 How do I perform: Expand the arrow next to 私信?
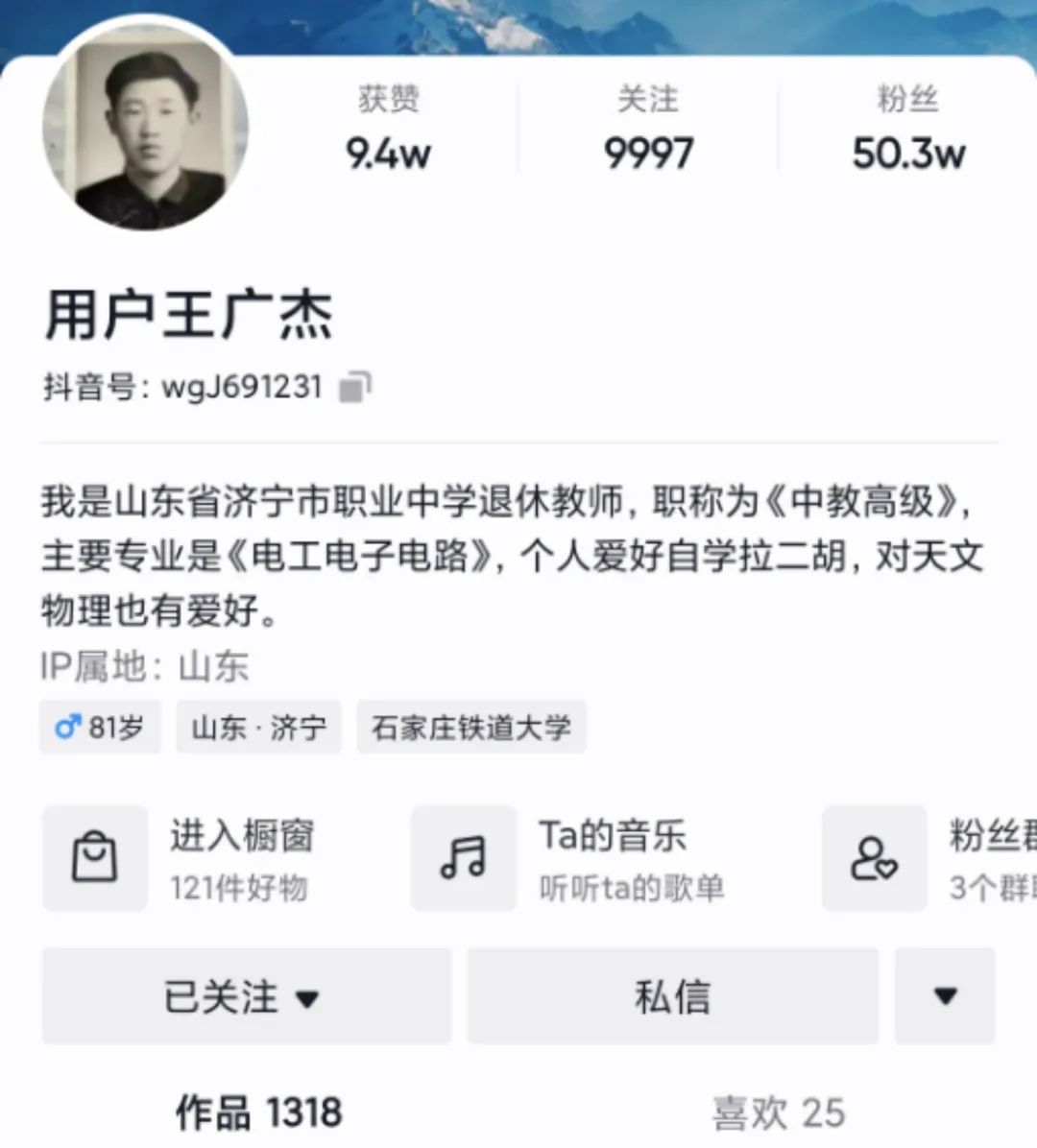(x=945, y=996)
